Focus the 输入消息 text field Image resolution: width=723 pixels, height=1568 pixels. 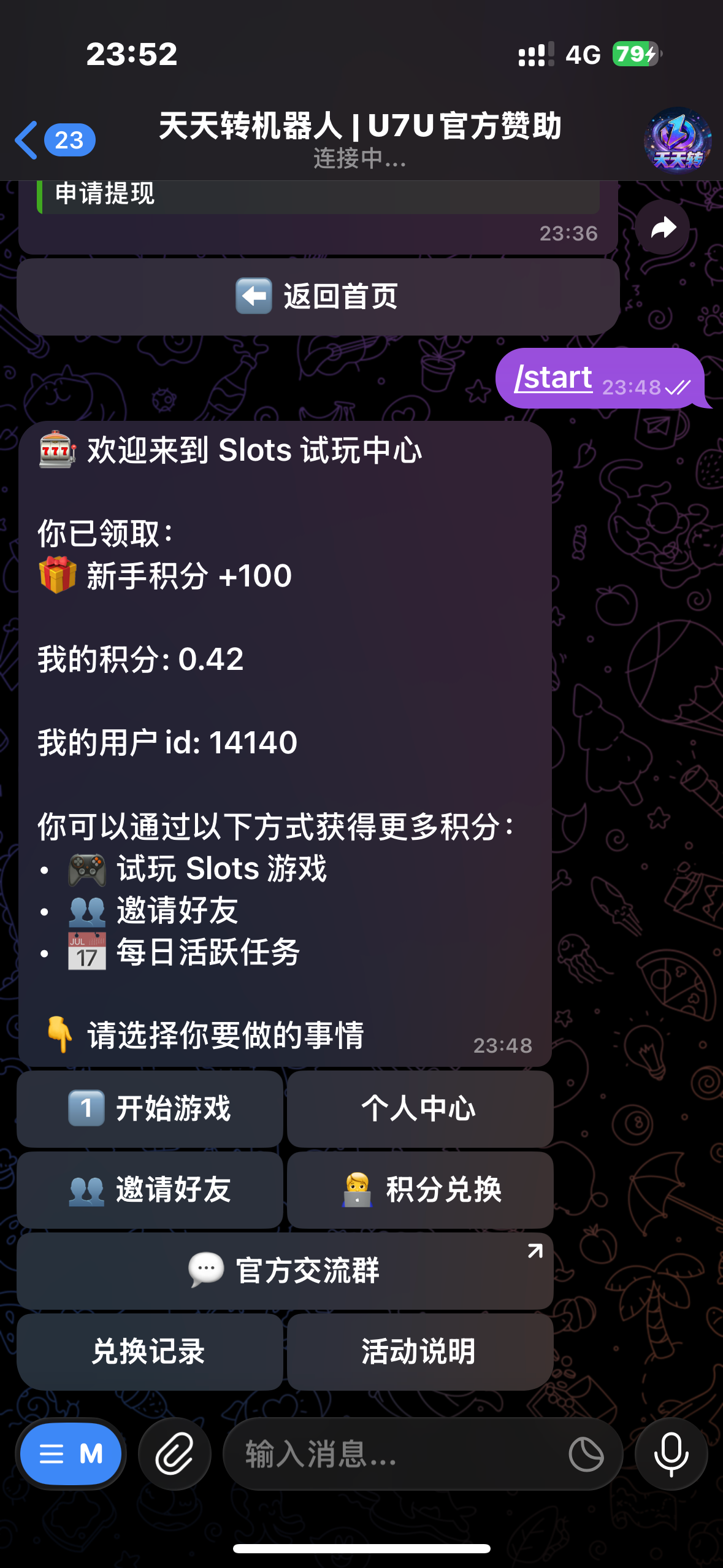392,1454
